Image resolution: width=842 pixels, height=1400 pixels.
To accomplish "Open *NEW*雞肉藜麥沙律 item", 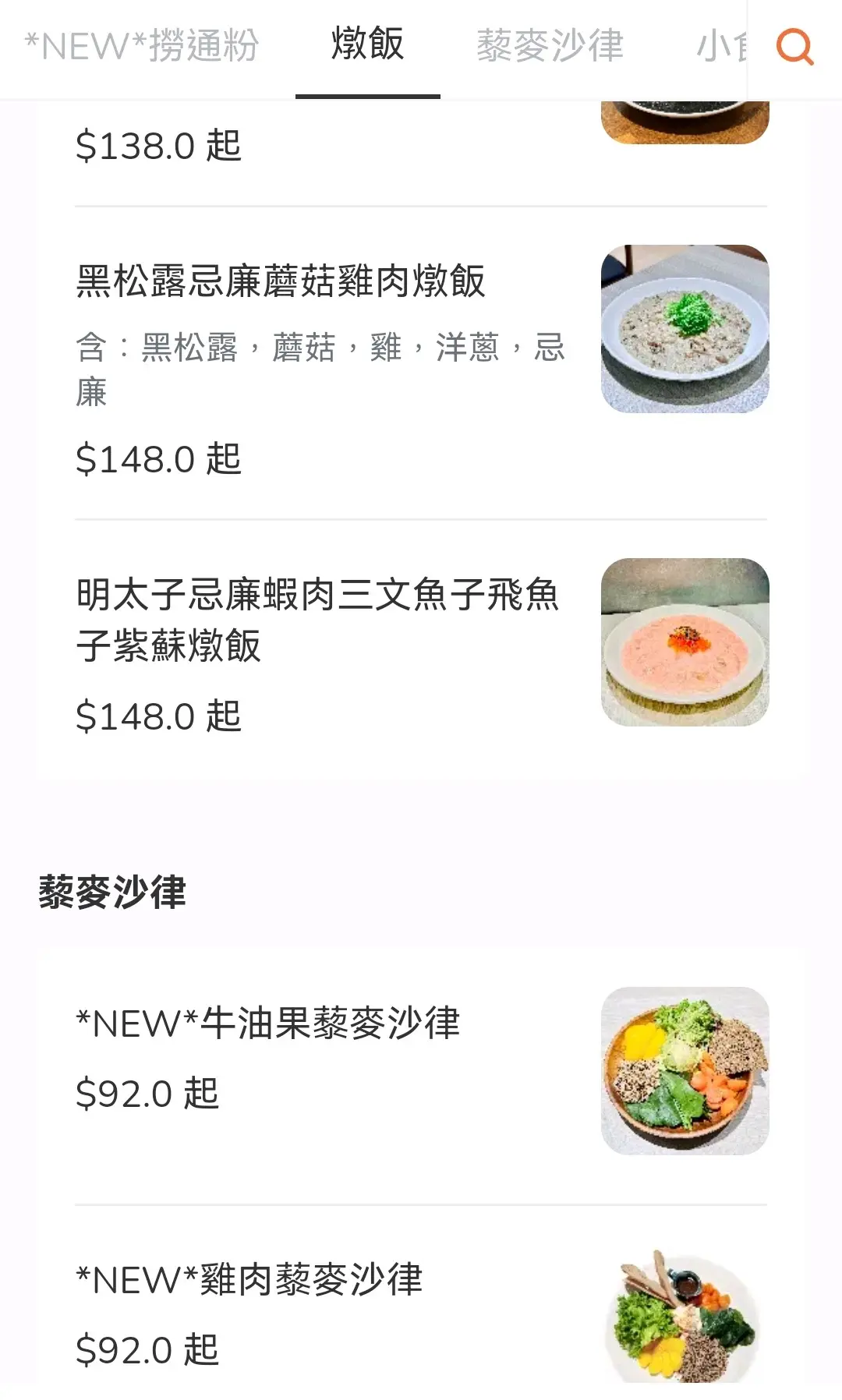I will 249,1280.
